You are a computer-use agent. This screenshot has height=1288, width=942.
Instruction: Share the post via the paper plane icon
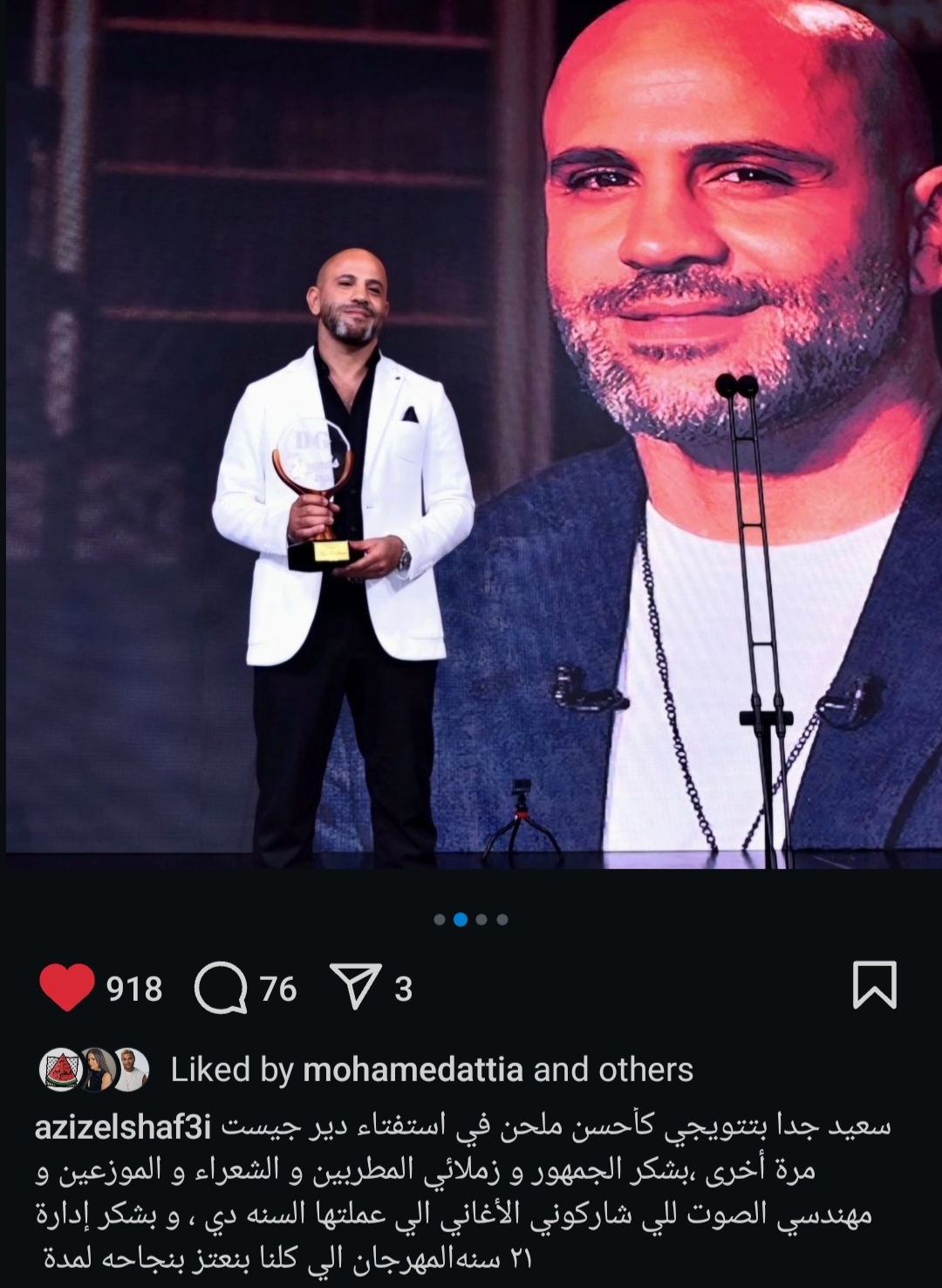click(x=356, y=987)
